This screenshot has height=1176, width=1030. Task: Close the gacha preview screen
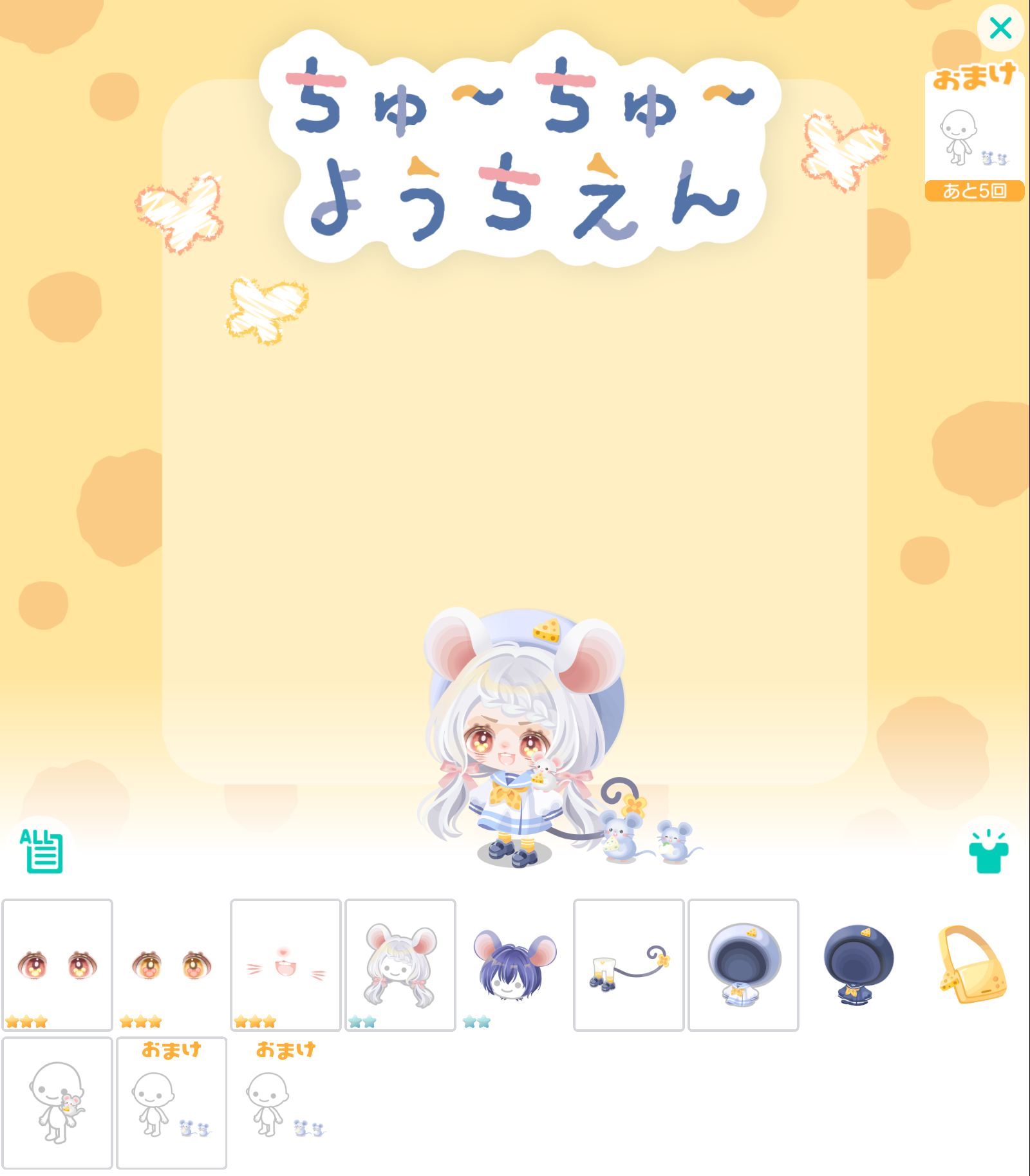(x=1000, y=28)
